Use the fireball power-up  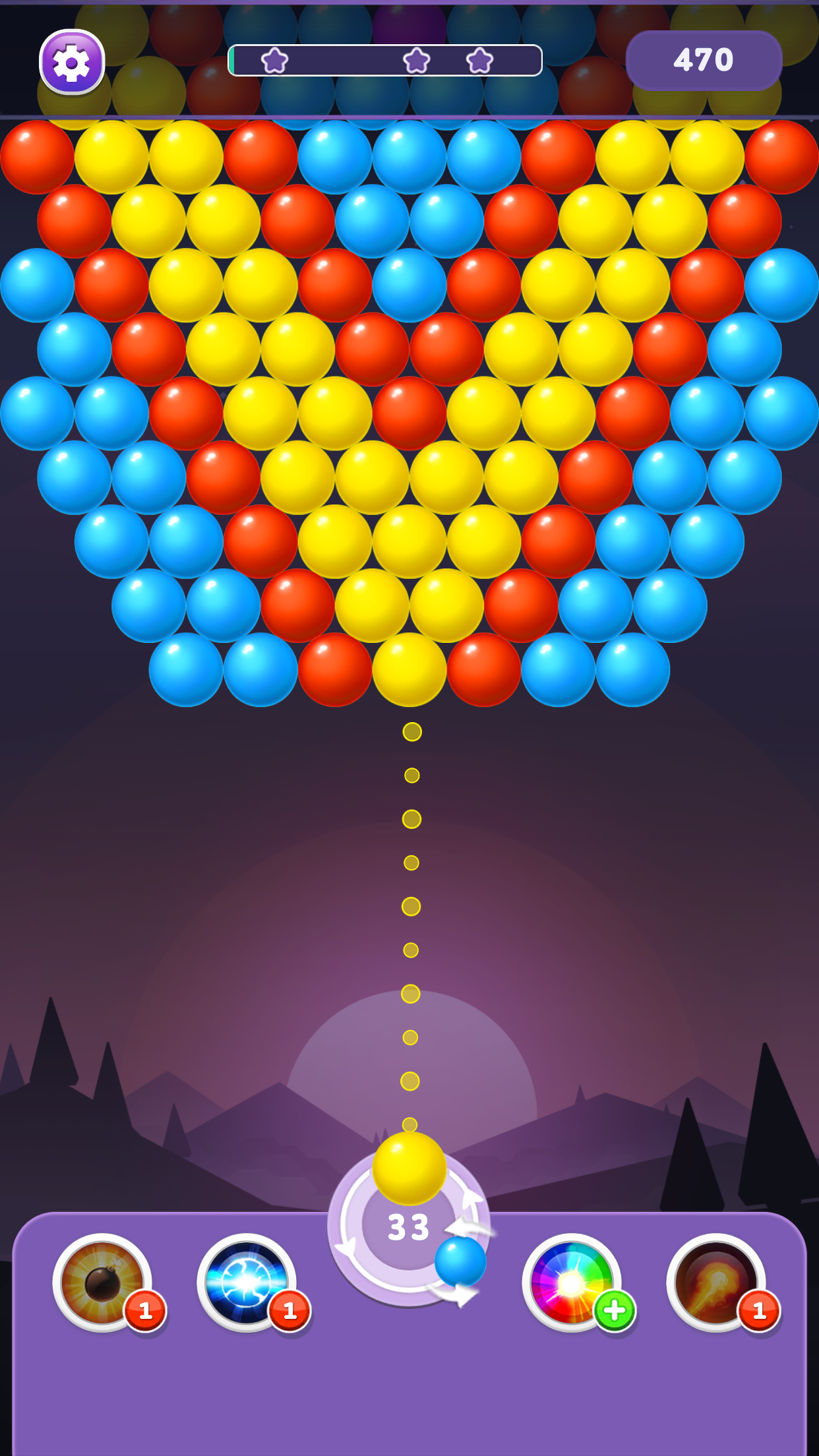point(716,1282)
